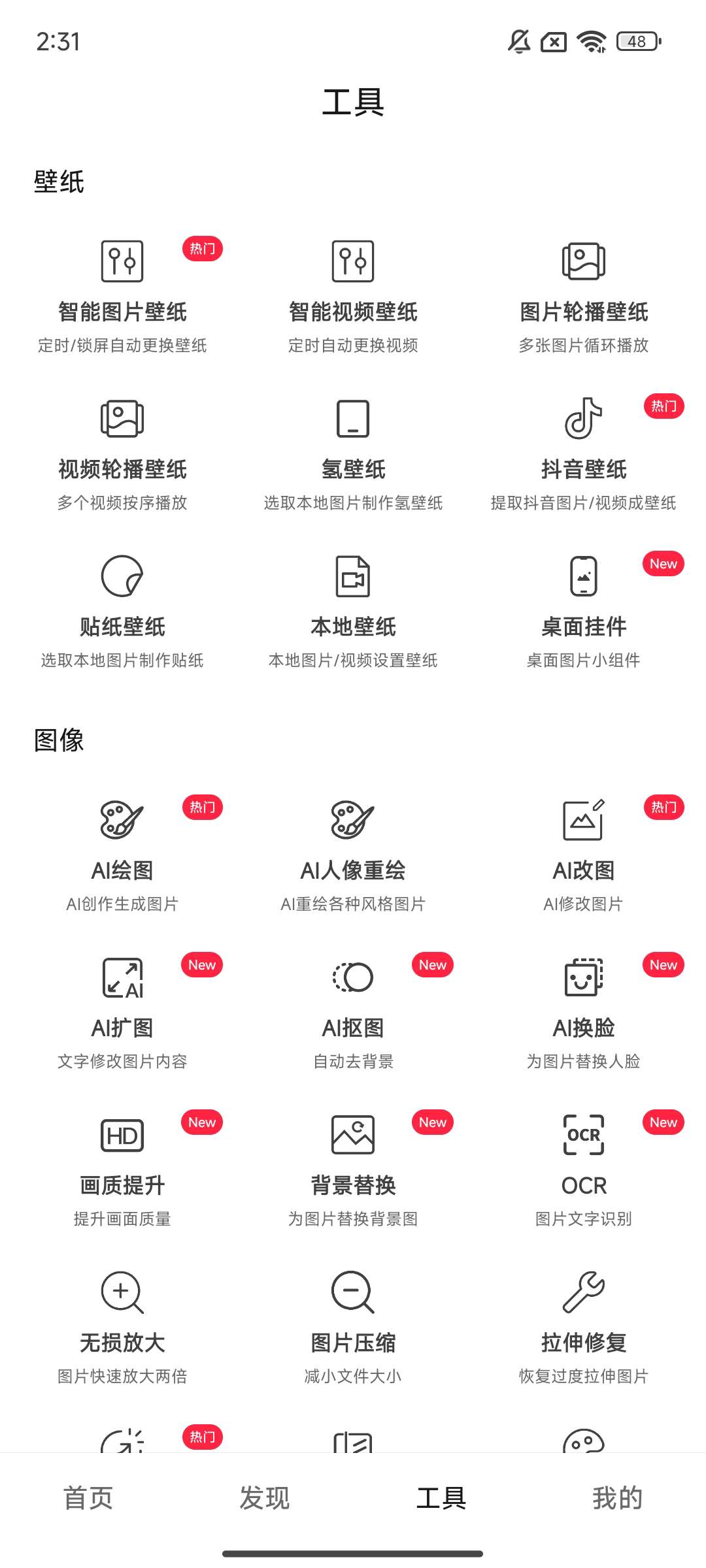706x1568 pixels.
Task: Switch to 首页 tab
Action: tap(88, 1497)
